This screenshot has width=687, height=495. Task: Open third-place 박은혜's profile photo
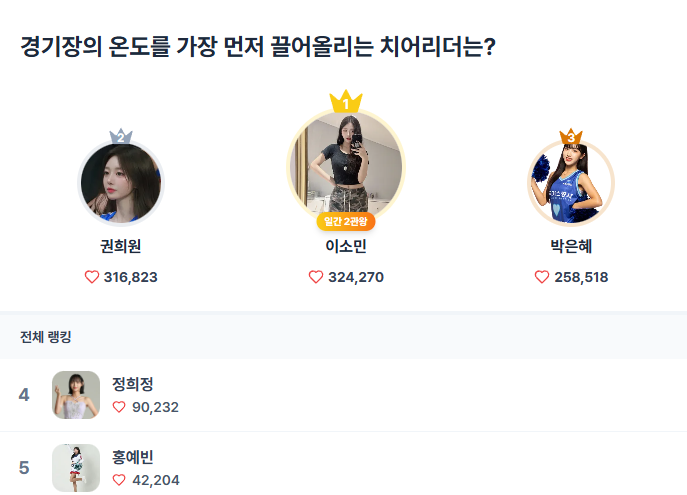(570, 184)
